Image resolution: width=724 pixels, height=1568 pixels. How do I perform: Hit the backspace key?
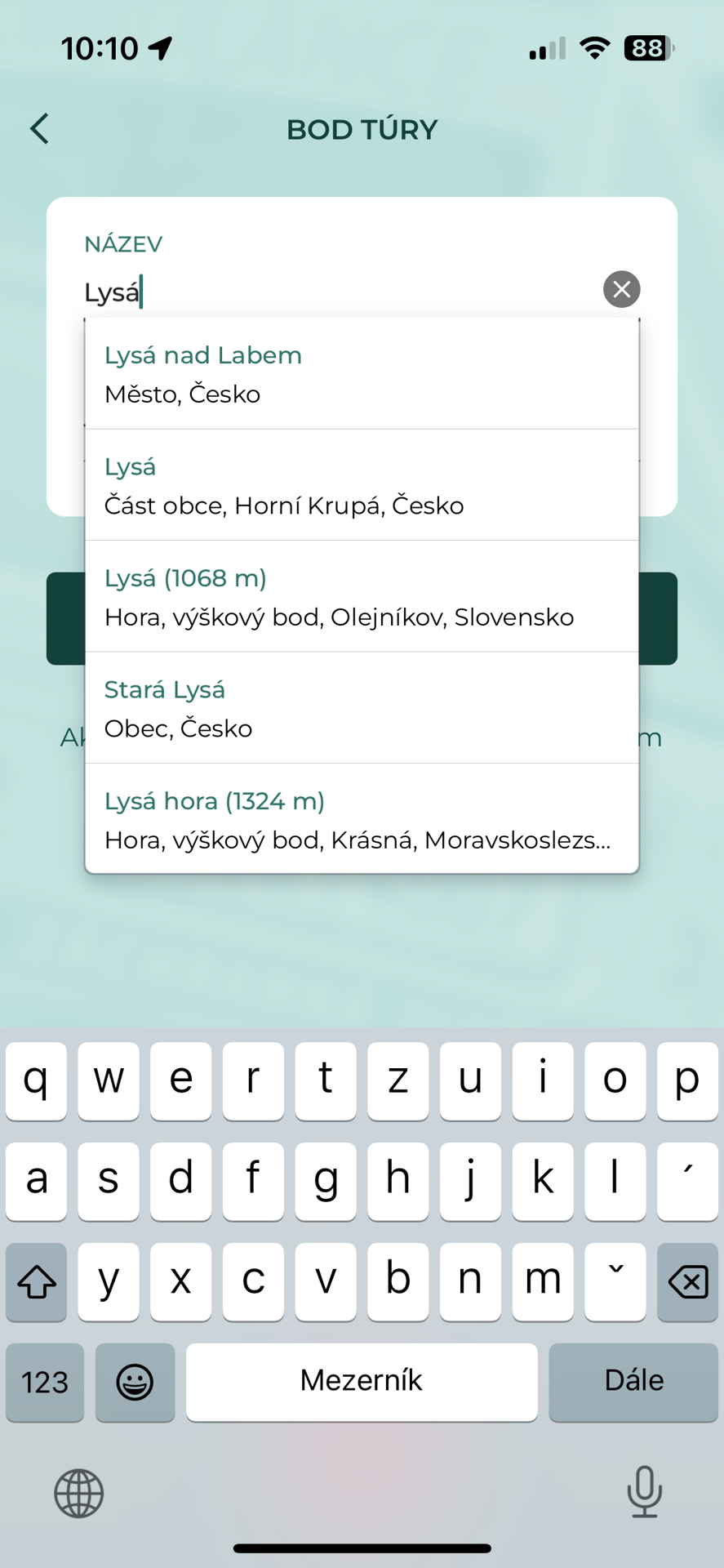pyautogui.click(x=688, y=1281)
